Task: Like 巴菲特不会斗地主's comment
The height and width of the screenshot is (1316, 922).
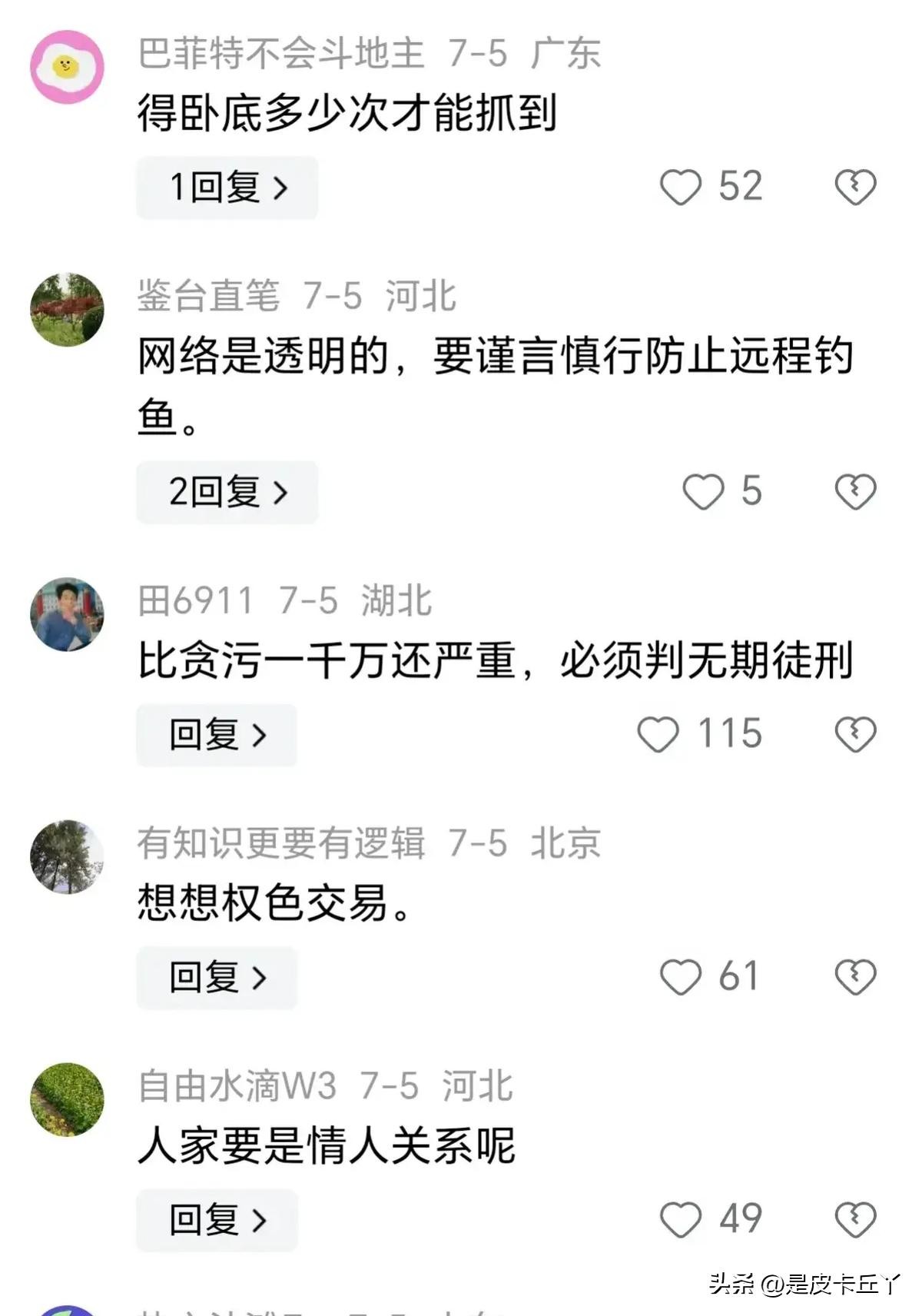Action: coord(681,188)
